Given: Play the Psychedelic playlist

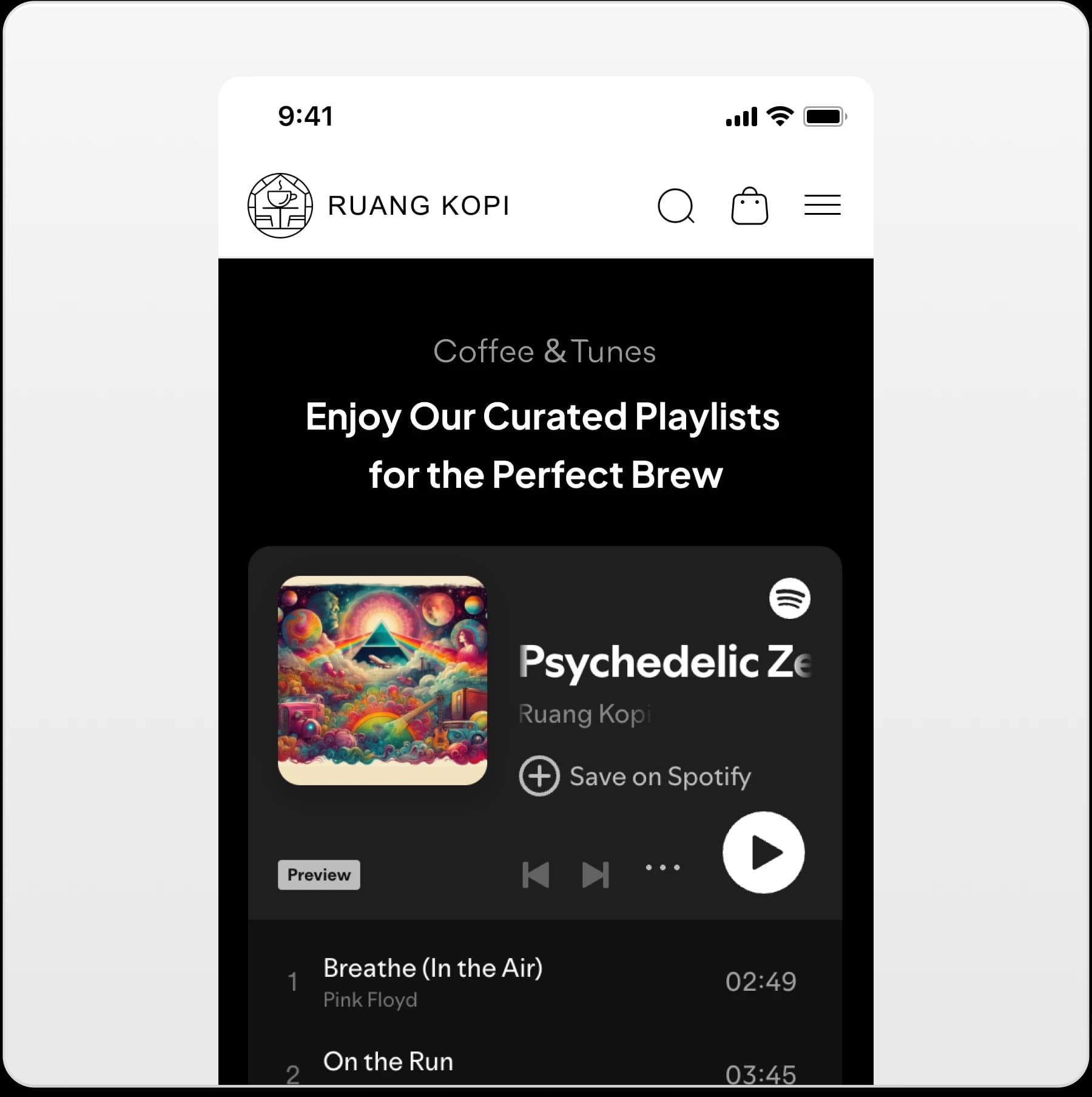Looking at the screenshot, I should coord(763,852).
